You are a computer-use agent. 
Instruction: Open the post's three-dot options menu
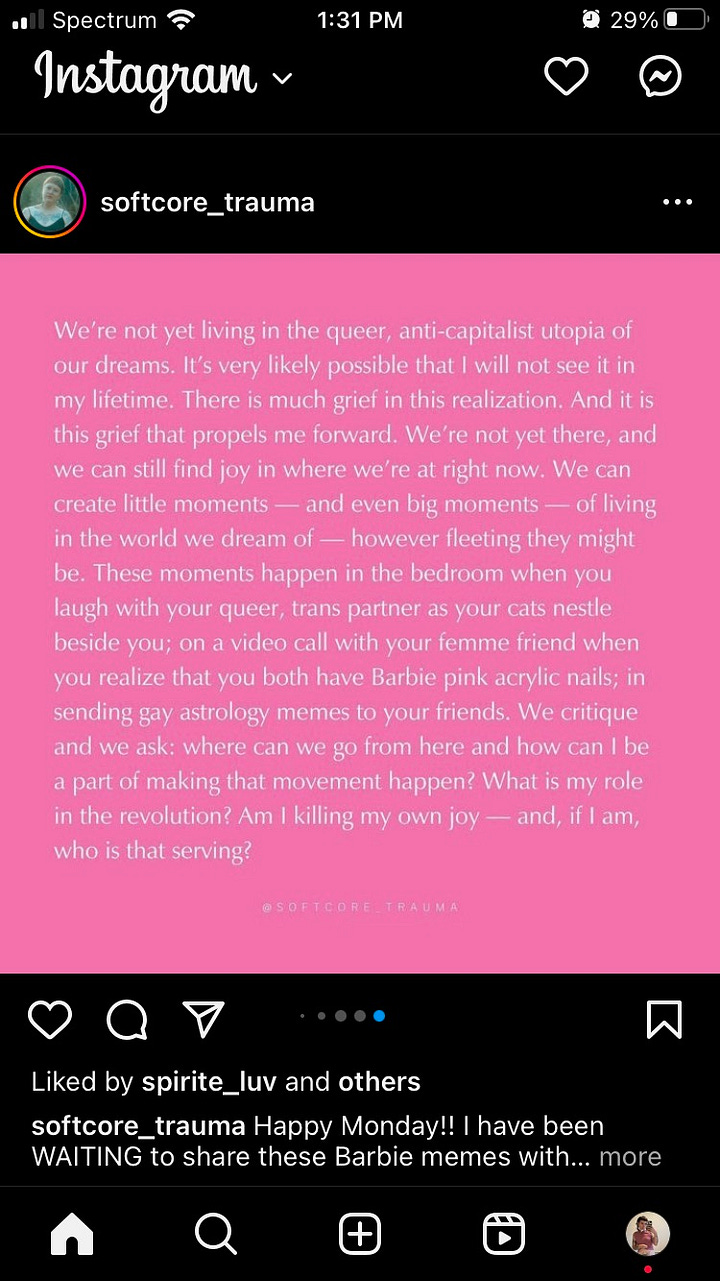tap(677, 202)
